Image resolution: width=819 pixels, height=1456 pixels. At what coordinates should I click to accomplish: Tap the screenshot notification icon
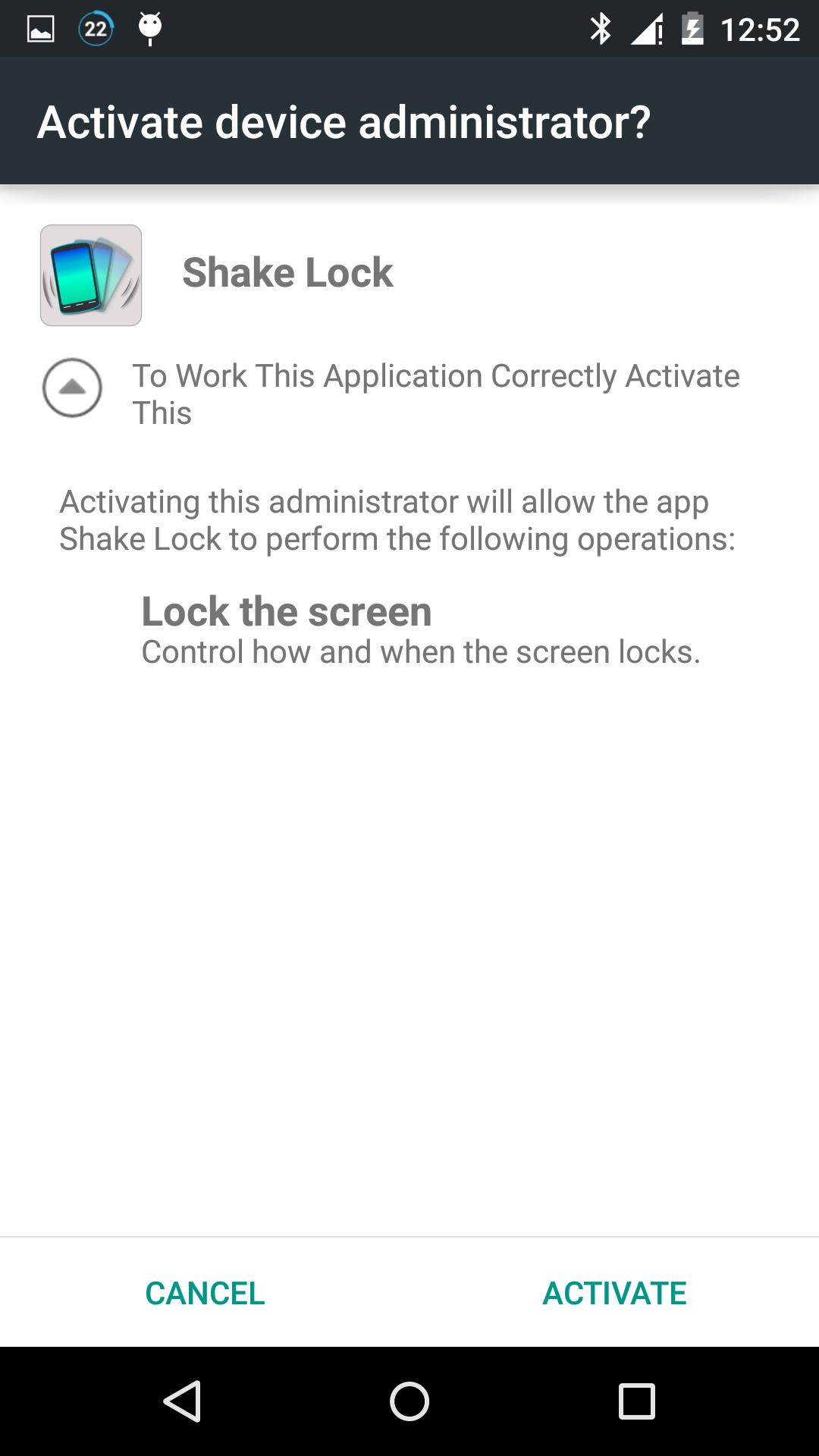click(39, 27)
